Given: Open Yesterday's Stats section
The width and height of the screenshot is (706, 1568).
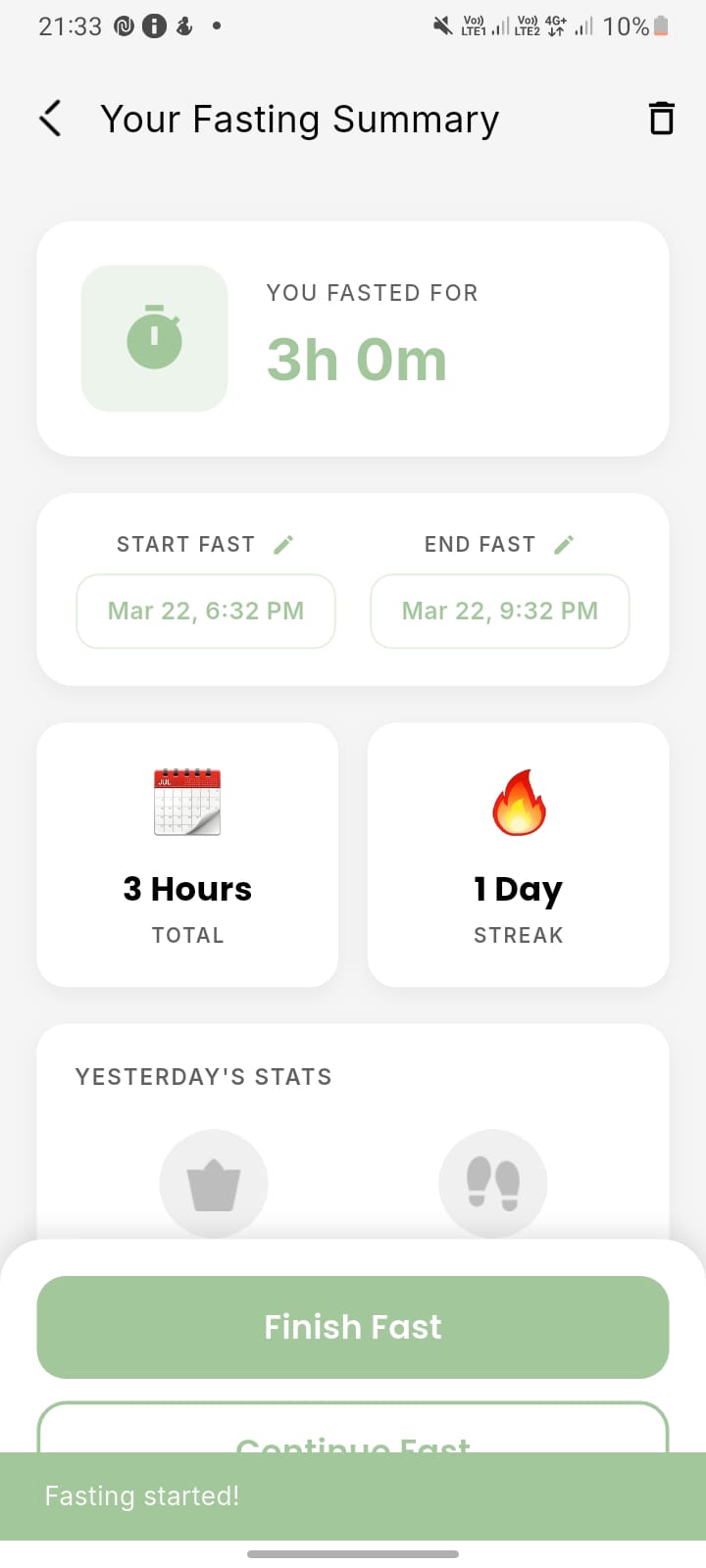Looking at the screenshot, I should click(203, 1076).
